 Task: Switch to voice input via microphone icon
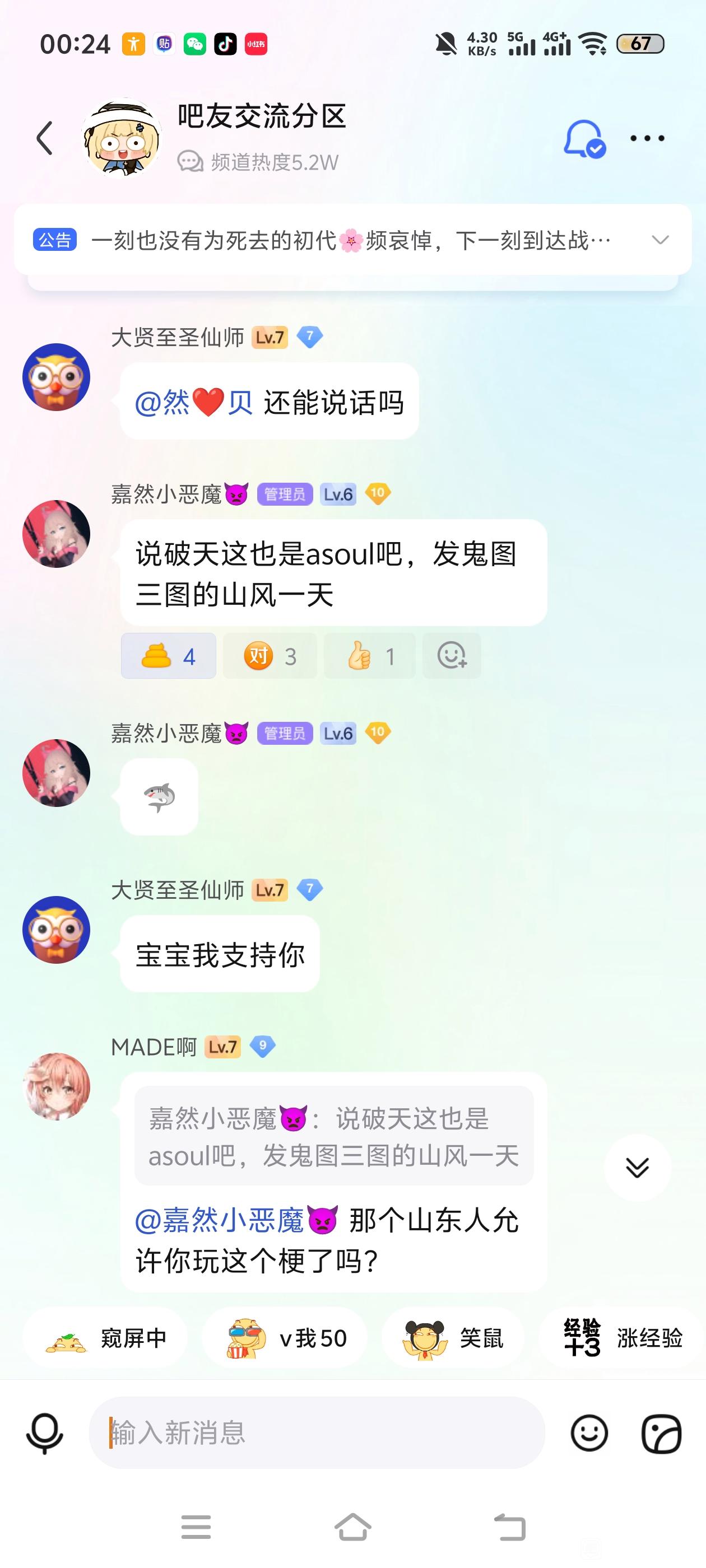coord(44,1434)
